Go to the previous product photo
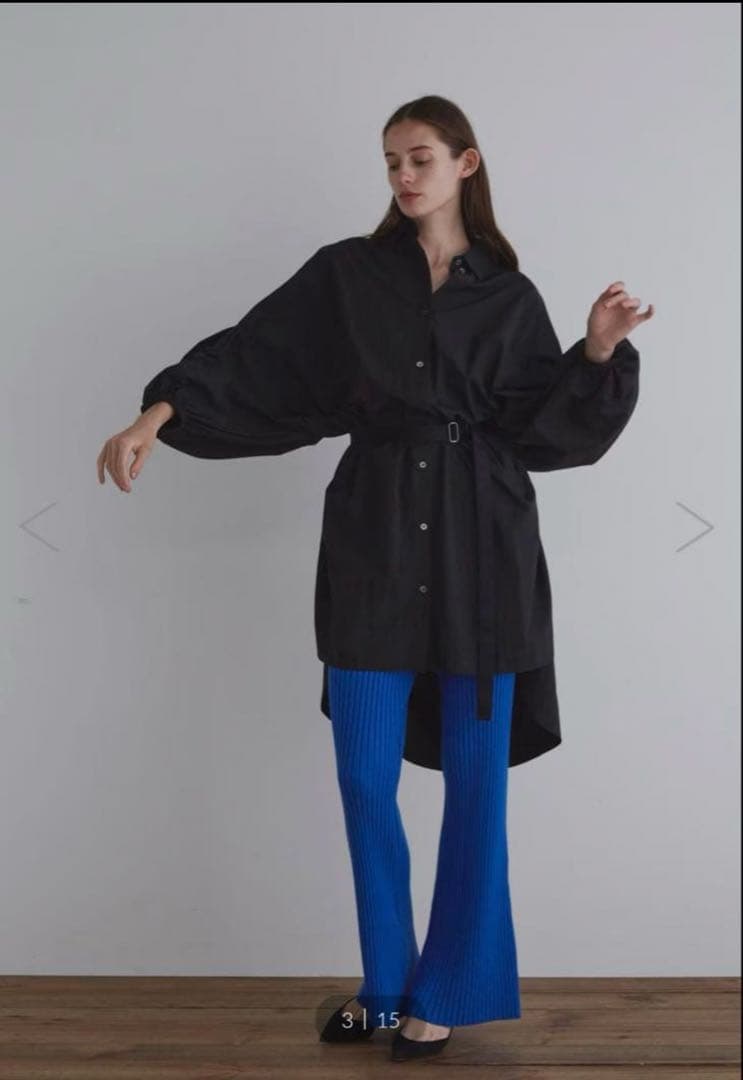This screenshot has width=743, height=1080. [39, 527]
